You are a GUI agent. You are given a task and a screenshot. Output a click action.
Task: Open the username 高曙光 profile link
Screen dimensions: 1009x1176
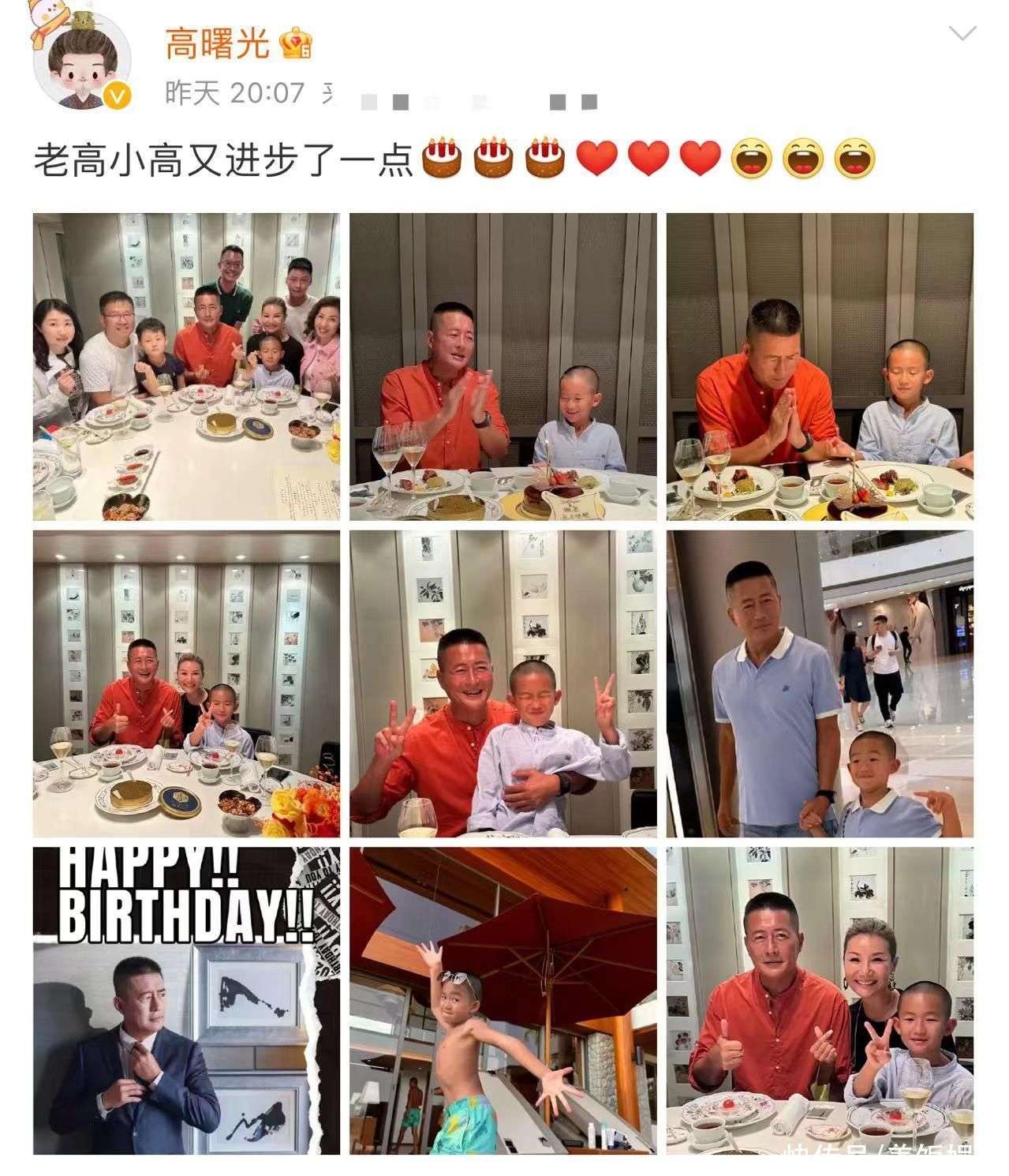(216, 44)
